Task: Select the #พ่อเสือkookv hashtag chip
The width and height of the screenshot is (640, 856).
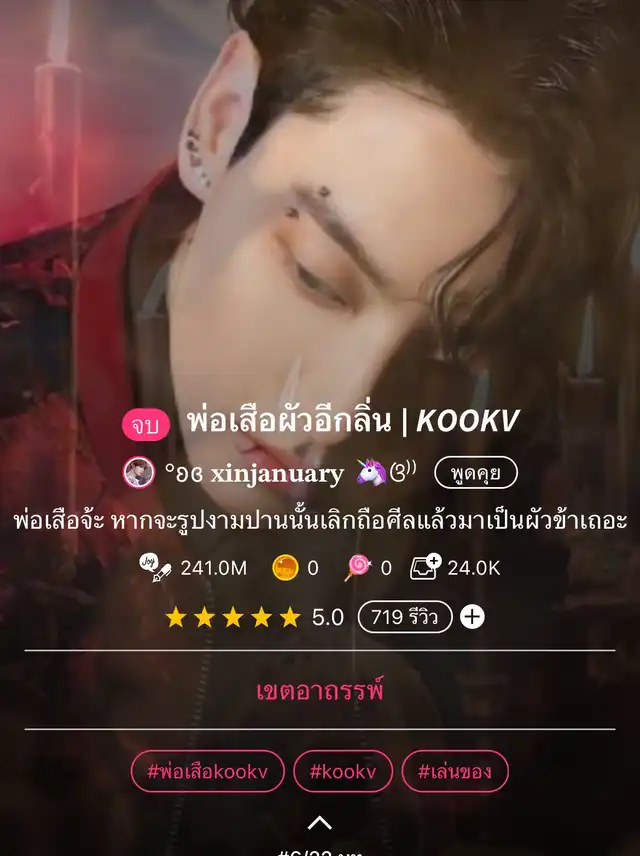Action: pyautogui.click(x=208, y=771)
